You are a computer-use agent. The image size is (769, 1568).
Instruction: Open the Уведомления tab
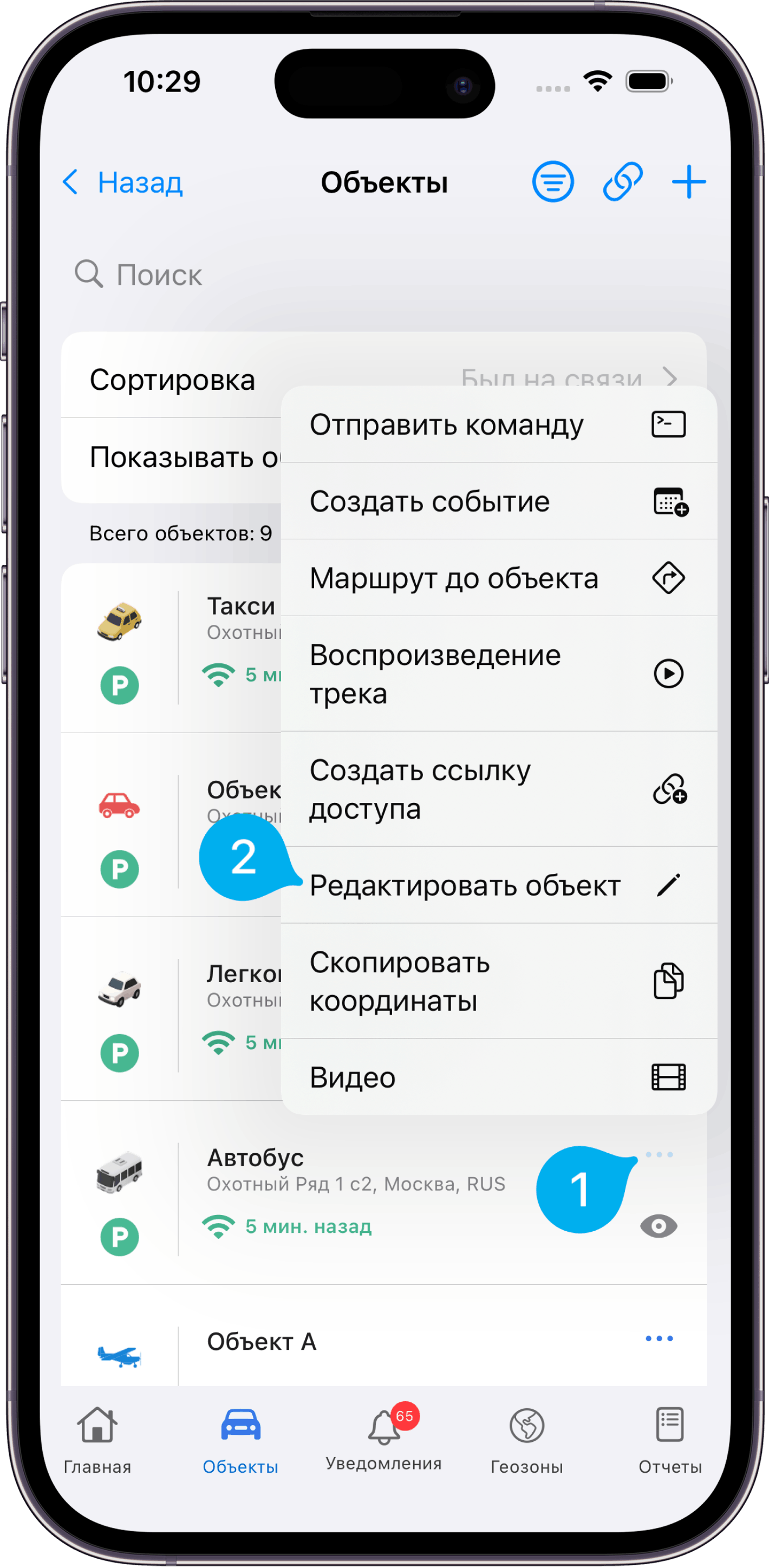pyautogui.click(x=383, y=1440)
